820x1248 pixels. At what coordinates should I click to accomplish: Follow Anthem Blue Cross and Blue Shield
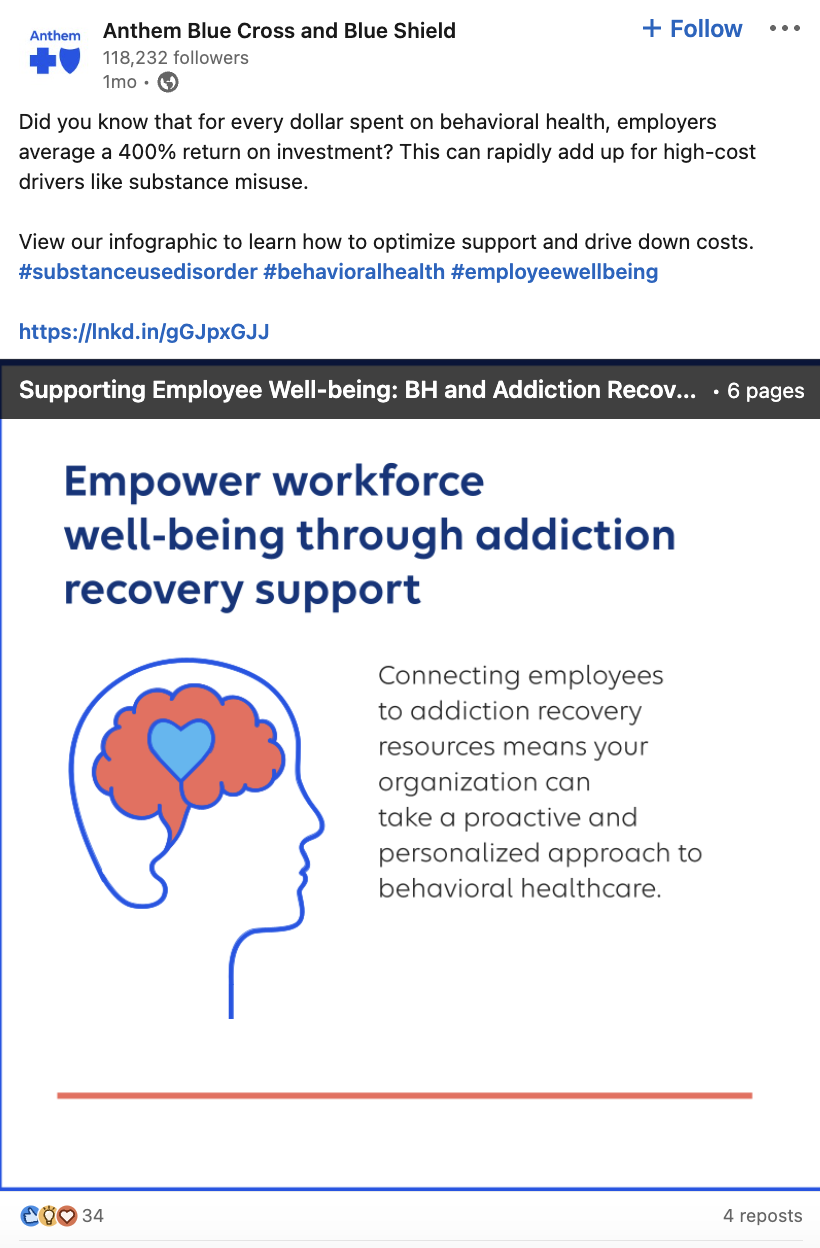click(692, 29)
